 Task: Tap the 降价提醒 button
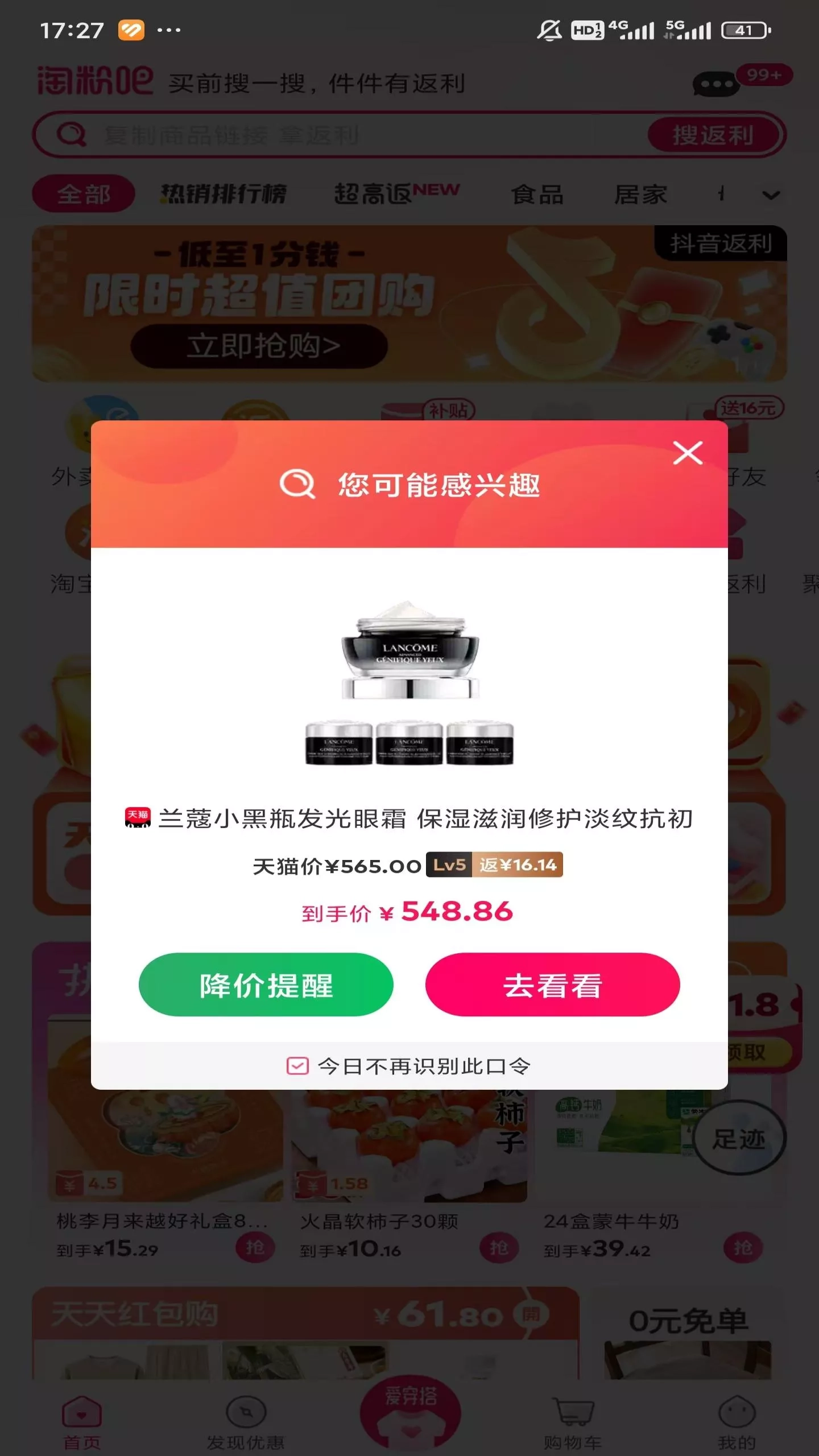pos(266,985)
